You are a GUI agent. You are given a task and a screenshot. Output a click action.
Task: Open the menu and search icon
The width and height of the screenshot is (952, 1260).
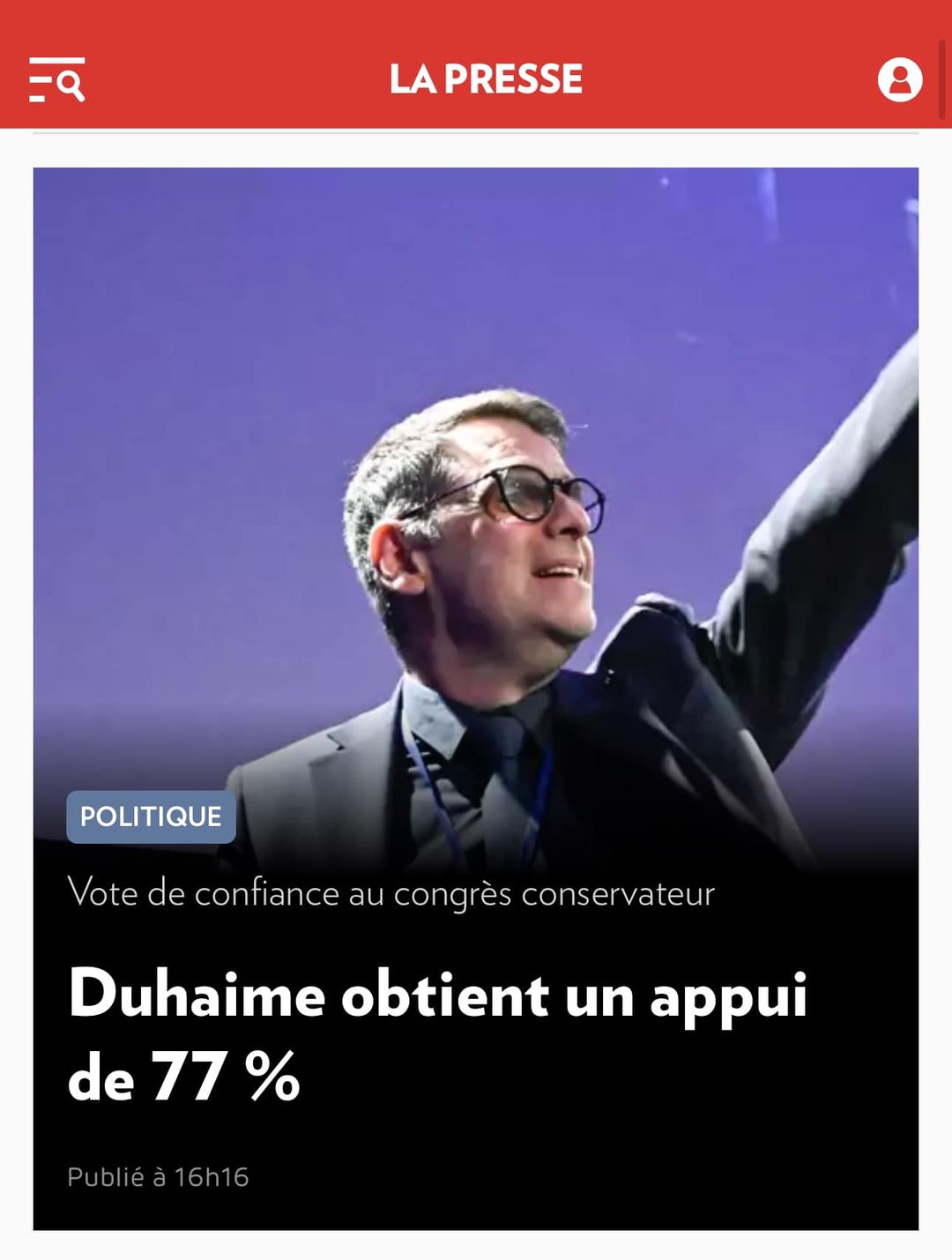click(x=56, y=79)
